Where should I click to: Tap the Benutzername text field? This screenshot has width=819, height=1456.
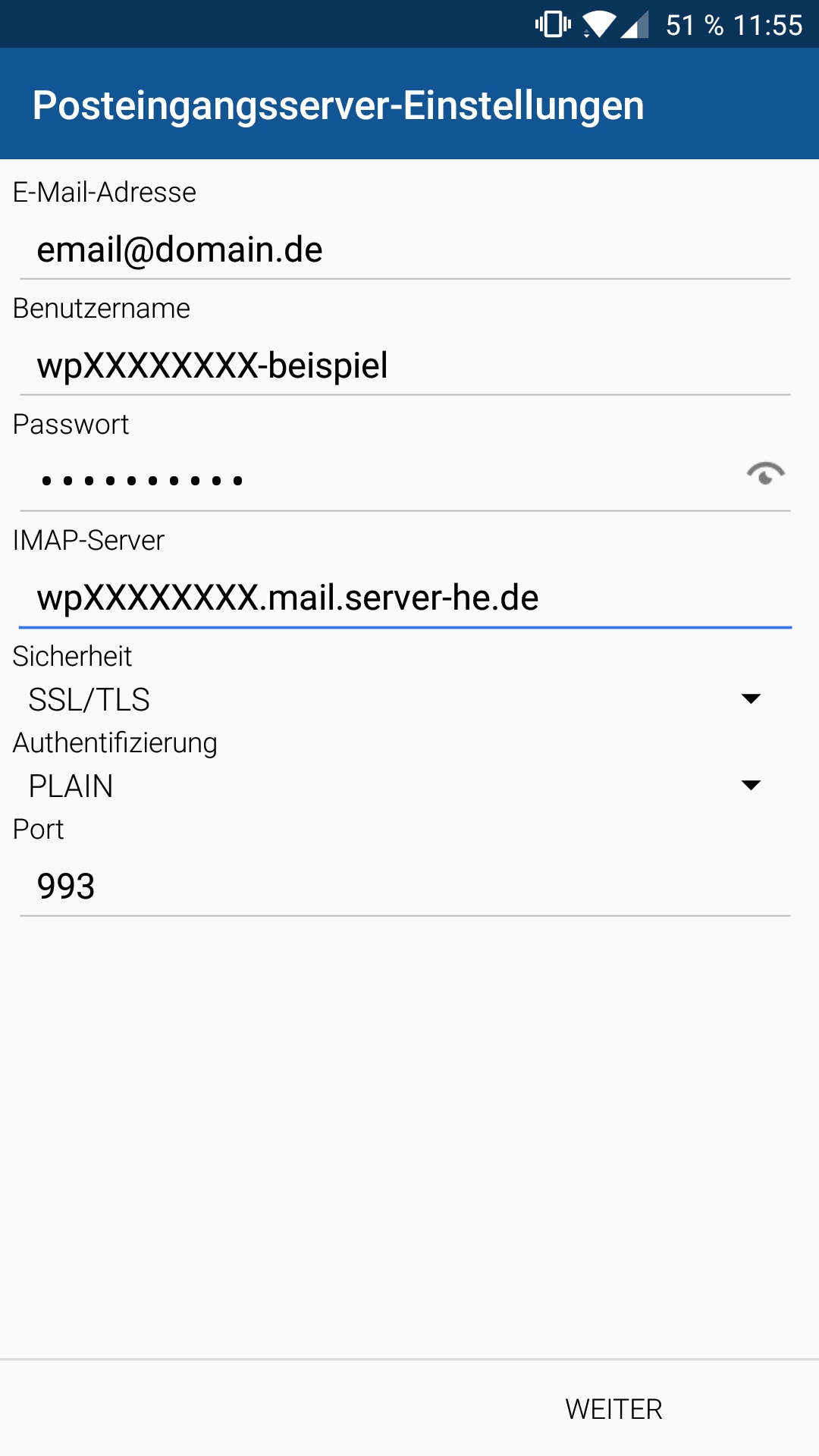(405, 366)
